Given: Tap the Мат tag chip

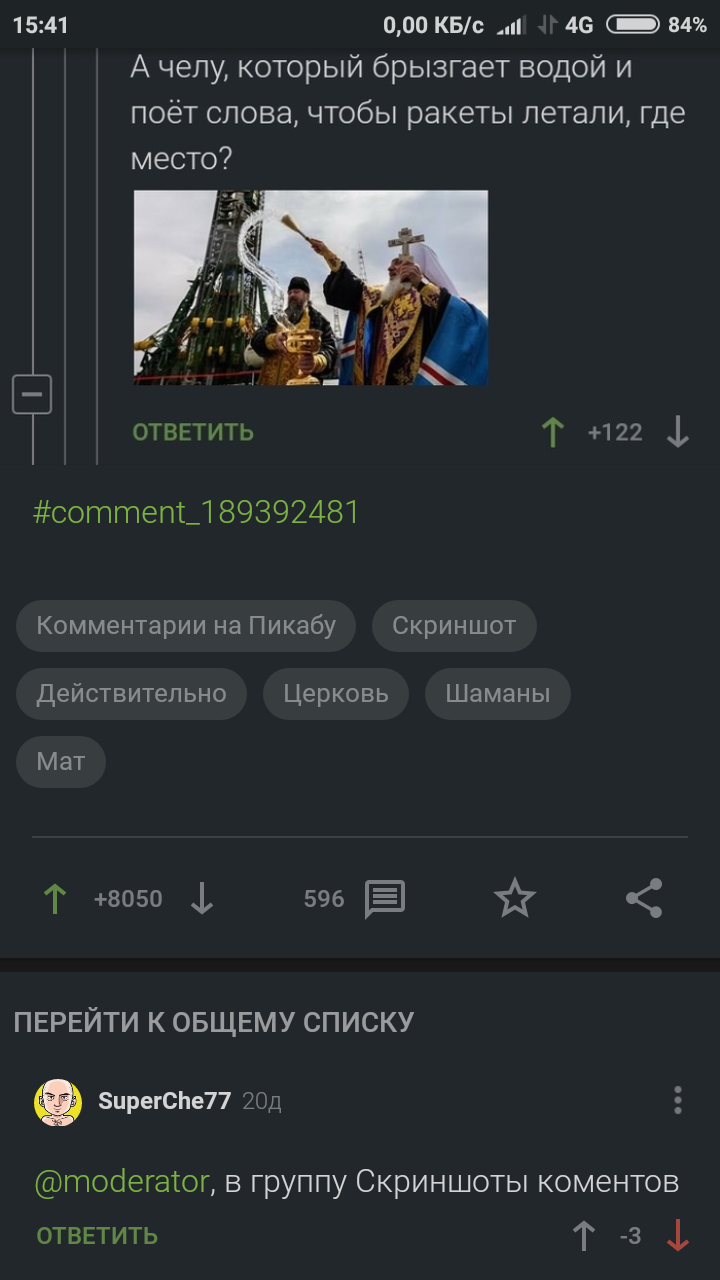Looking at the screenshot, I should click(x=61, y=762).
